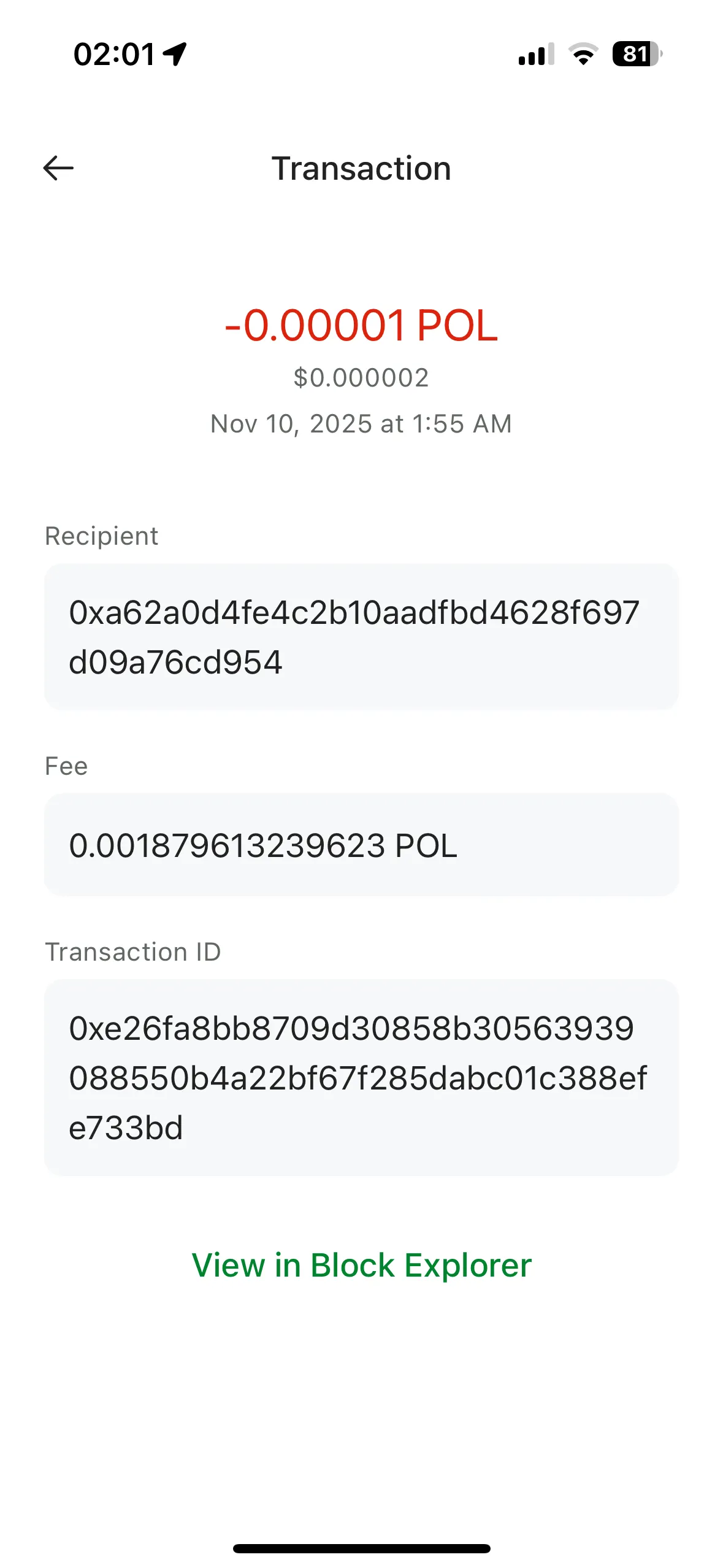Tap the back arrow to return
The image size is (723, 1568).
pos(57,168)
